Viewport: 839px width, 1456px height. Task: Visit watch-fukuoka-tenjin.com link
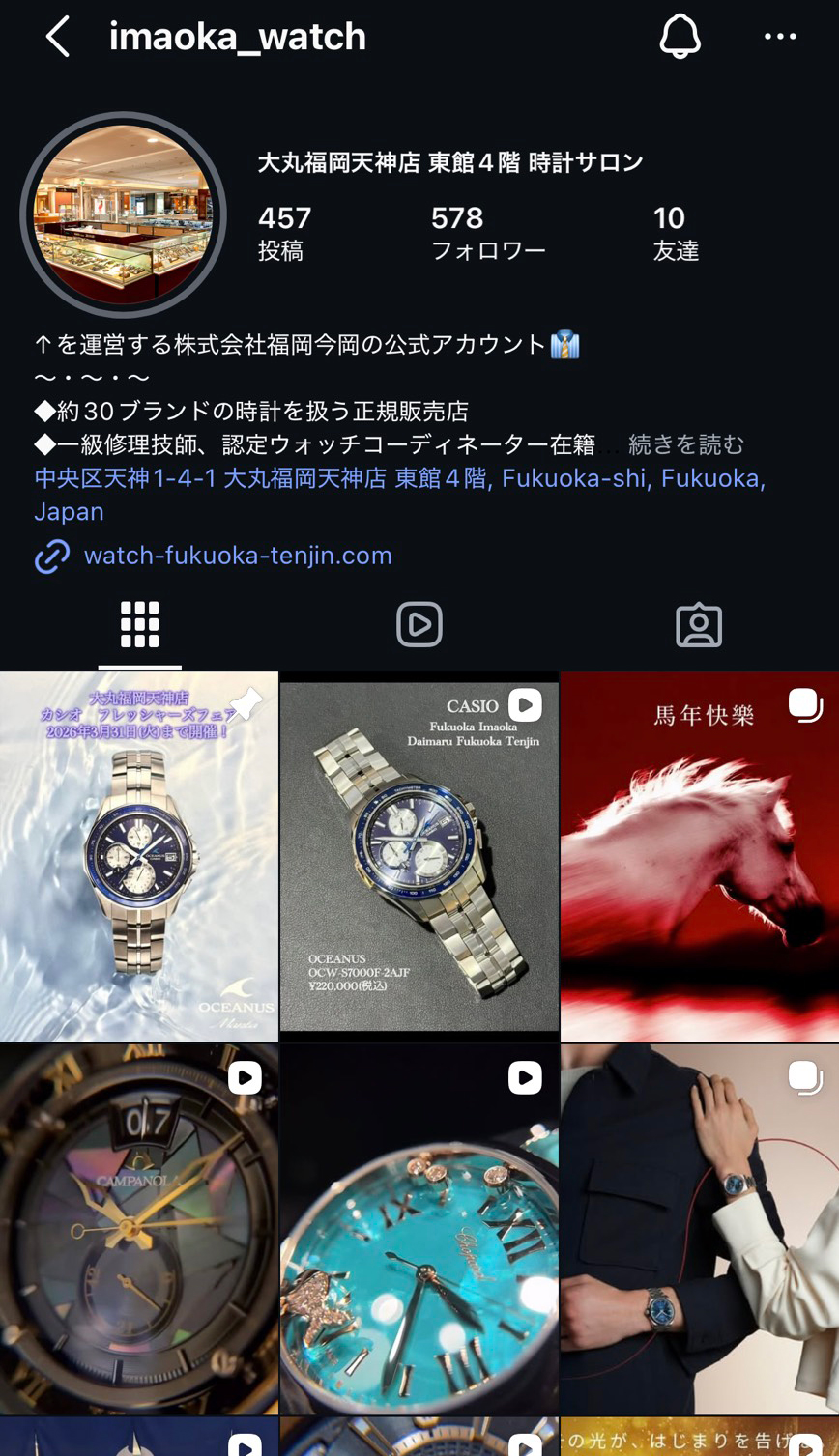point(238,556)
